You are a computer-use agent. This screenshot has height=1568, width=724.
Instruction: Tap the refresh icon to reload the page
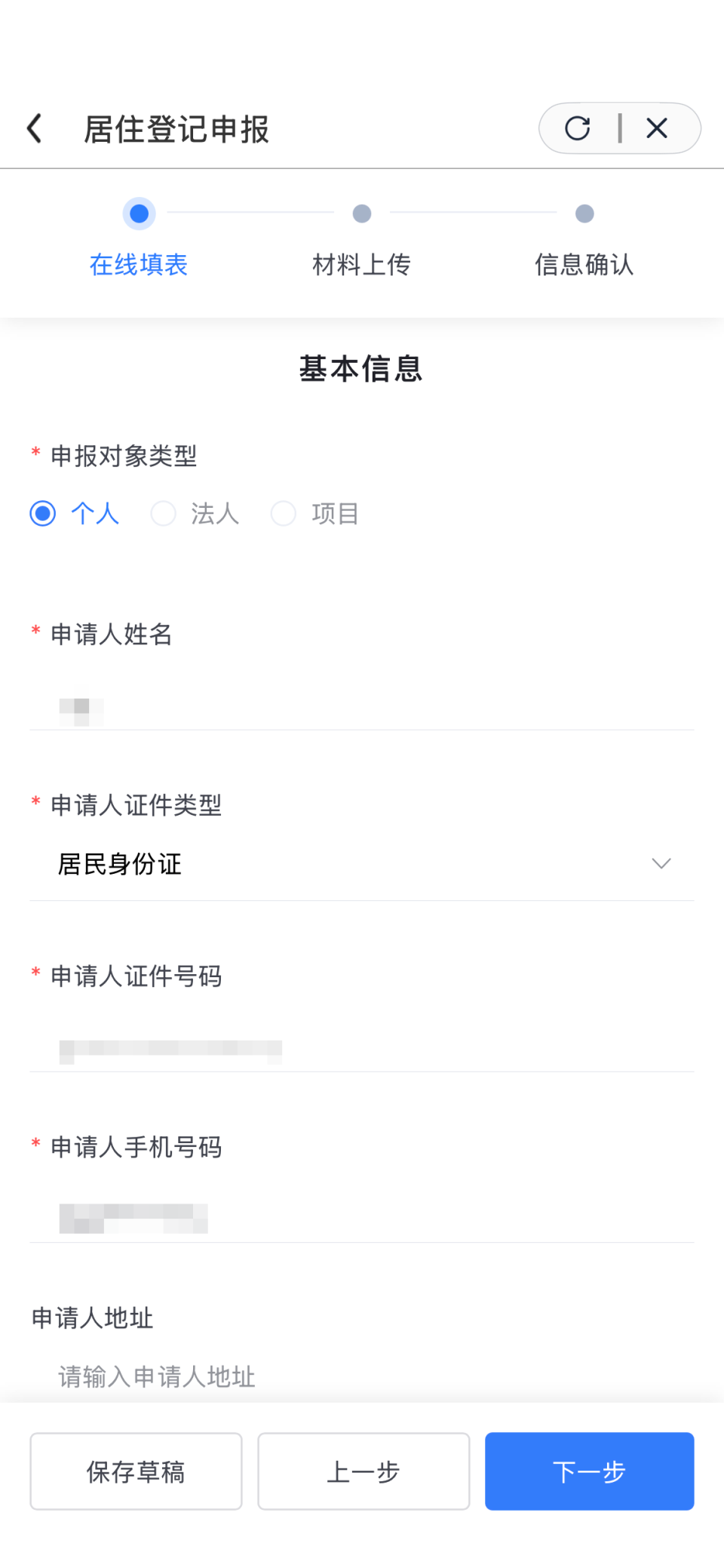pos(577,128)
